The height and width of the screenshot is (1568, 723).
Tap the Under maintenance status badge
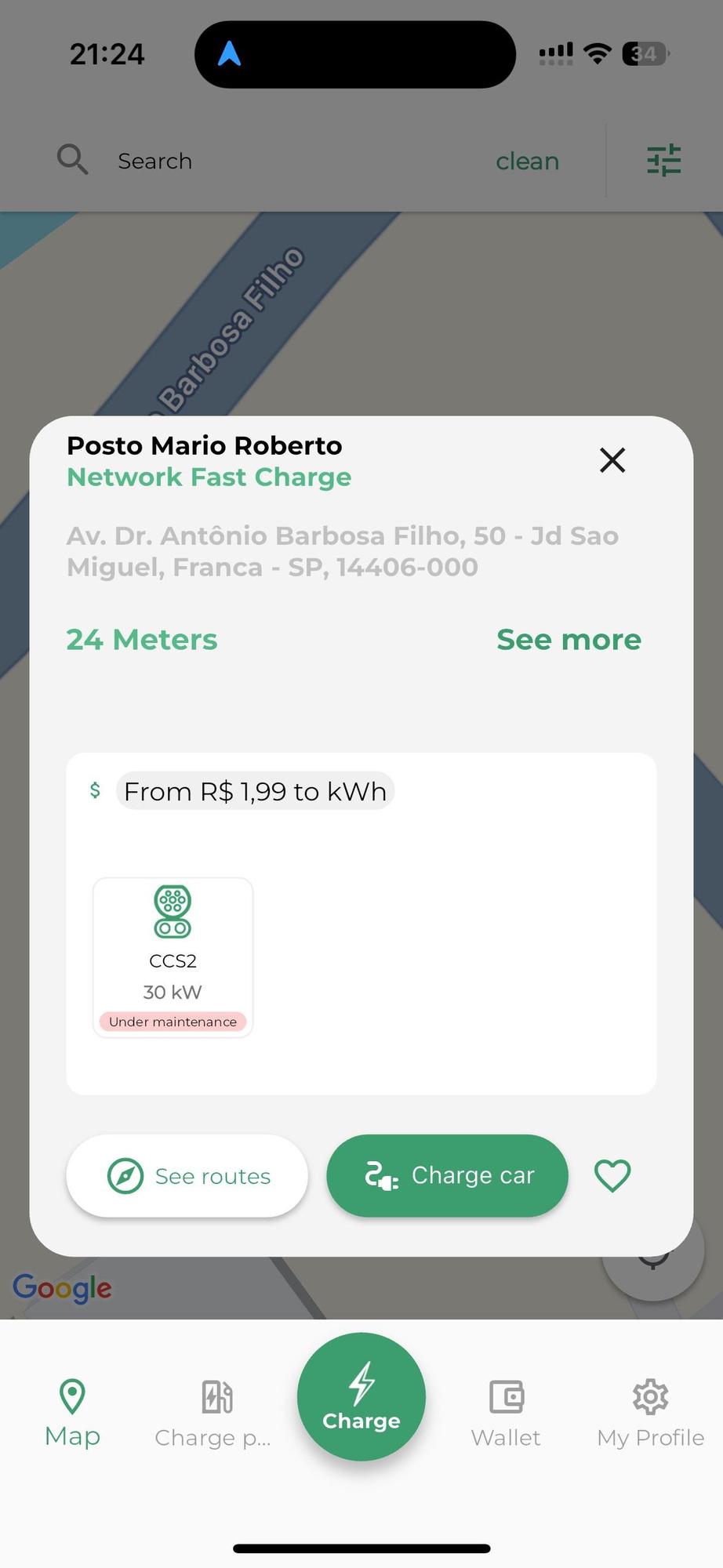tap(173, 1022)
